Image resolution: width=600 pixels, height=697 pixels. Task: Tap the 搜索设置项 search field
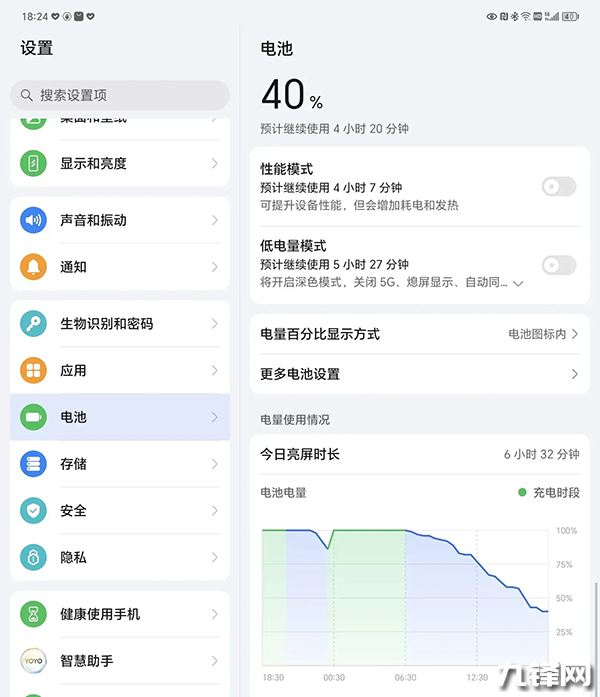click(120, 95)
